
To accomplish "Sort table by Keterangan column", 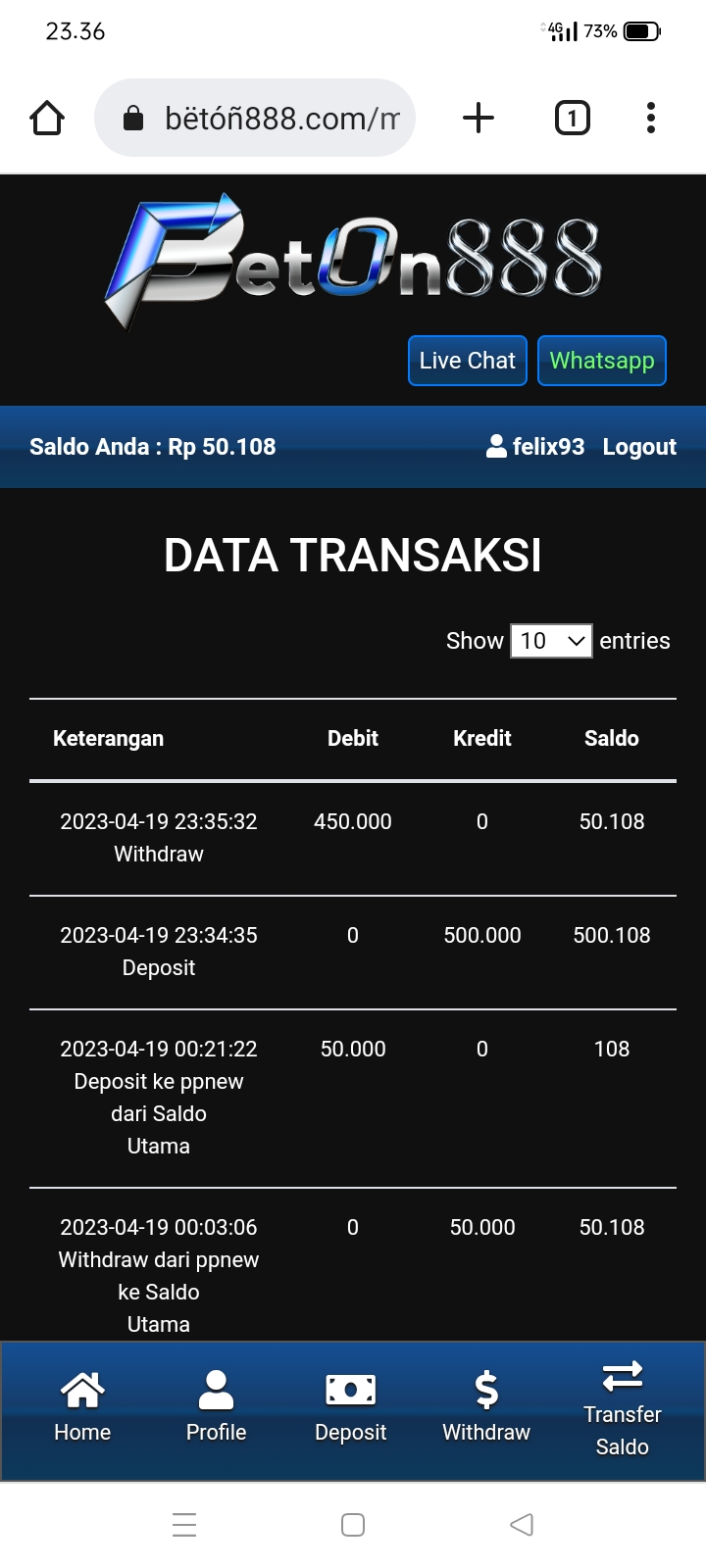I will click(x=108, y=739).
